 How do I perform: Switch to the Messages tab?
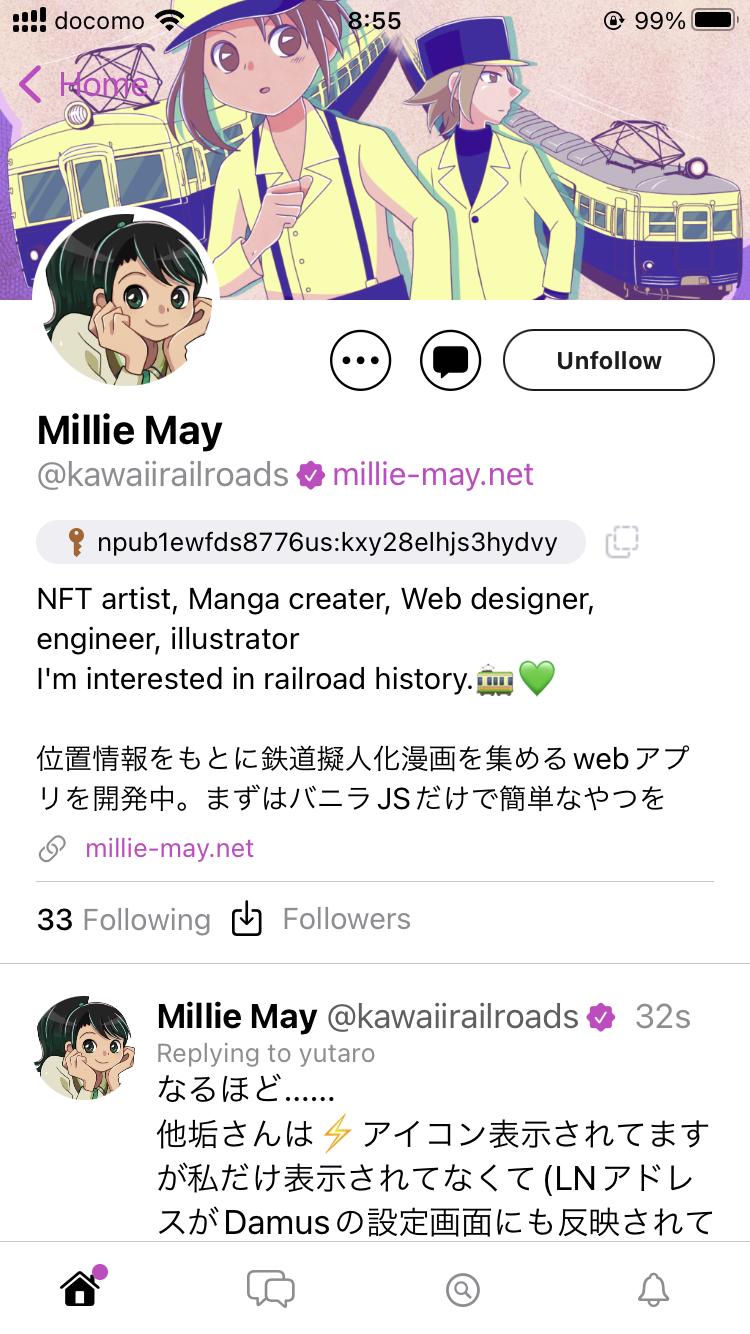pyautogui.click(x=271, y=1290)
